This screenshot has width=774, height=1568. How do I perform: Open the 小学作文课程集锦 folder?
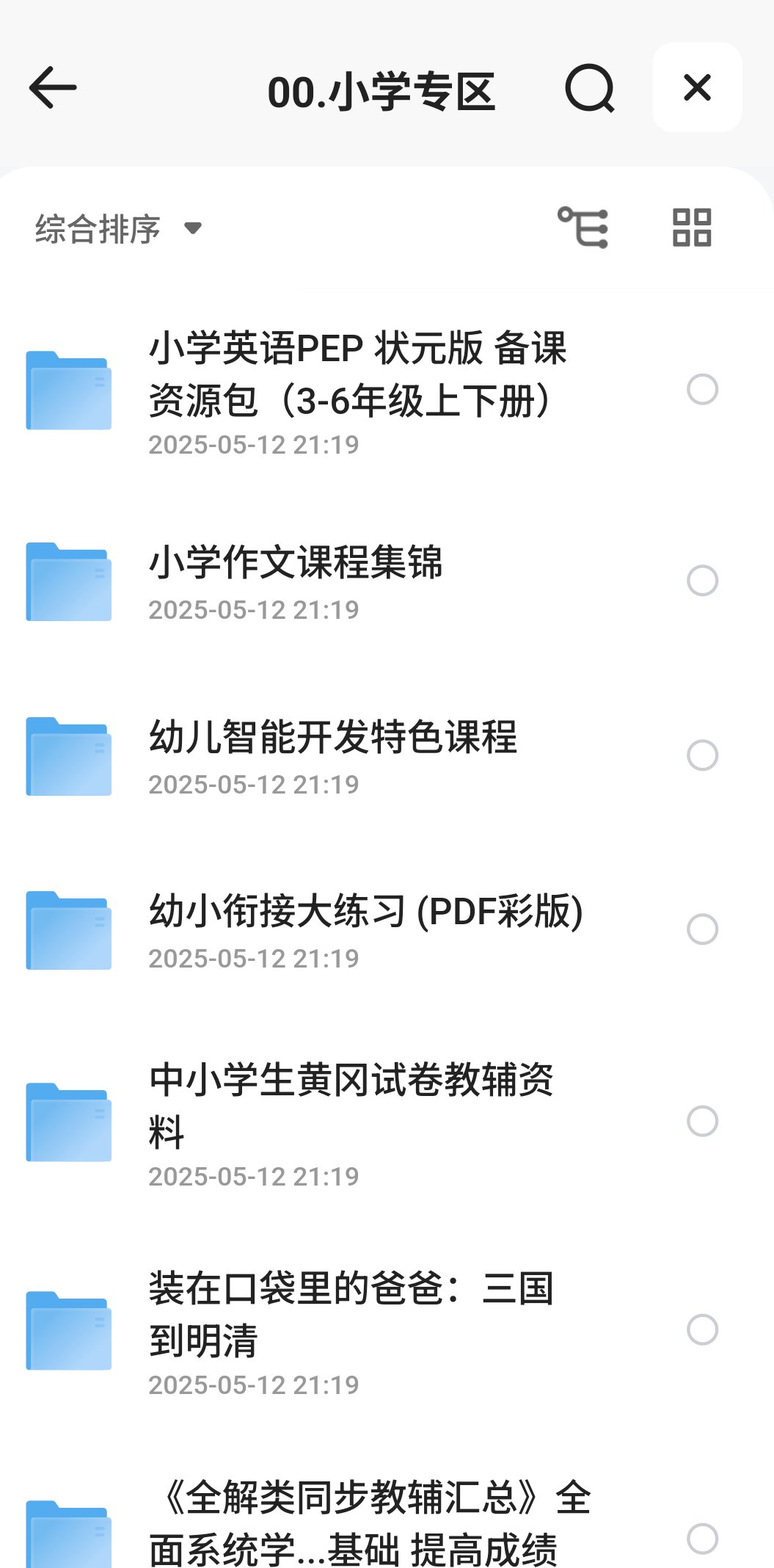point(296,563)
